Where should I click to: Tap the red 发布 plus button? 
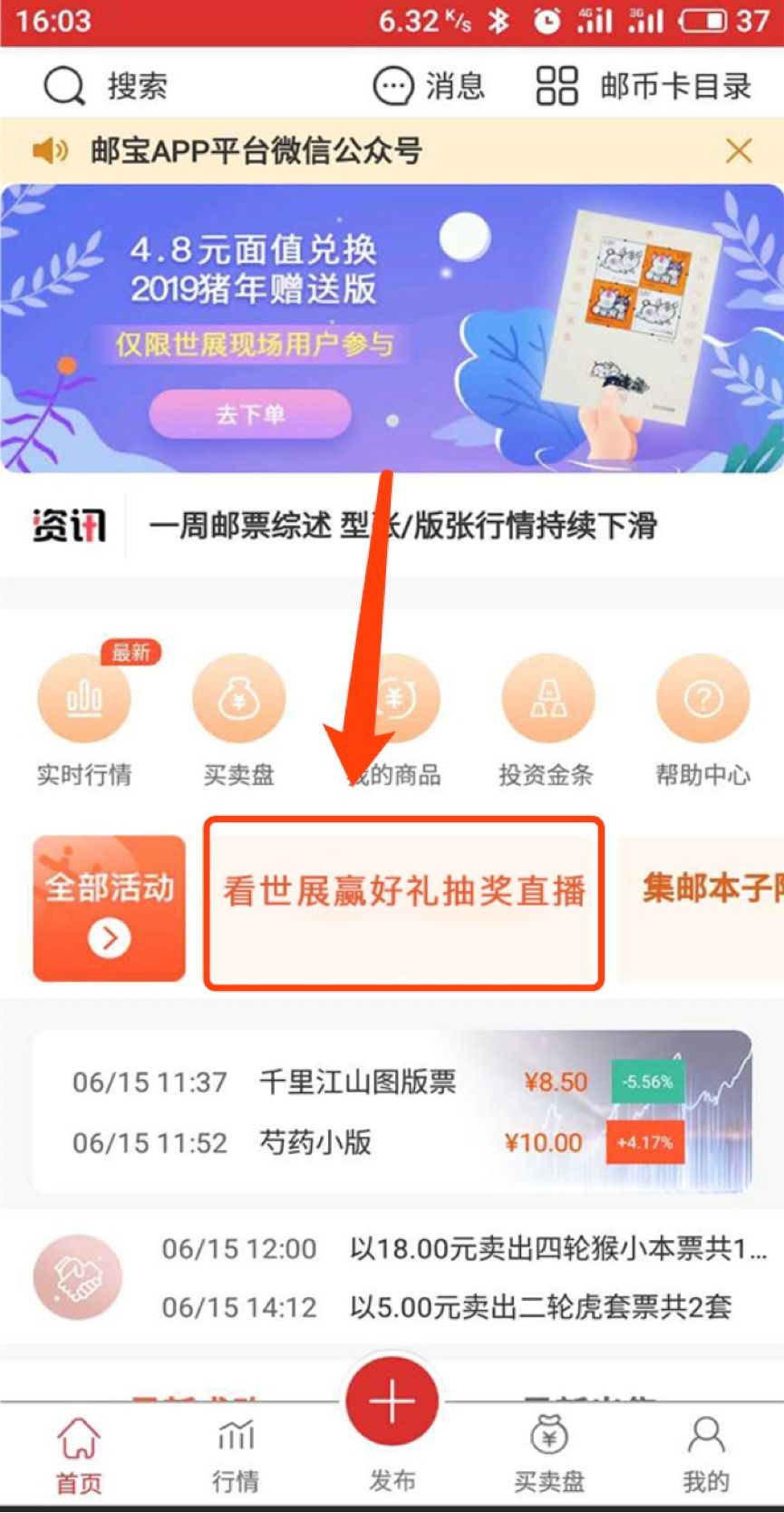(x=392, y=1403)
